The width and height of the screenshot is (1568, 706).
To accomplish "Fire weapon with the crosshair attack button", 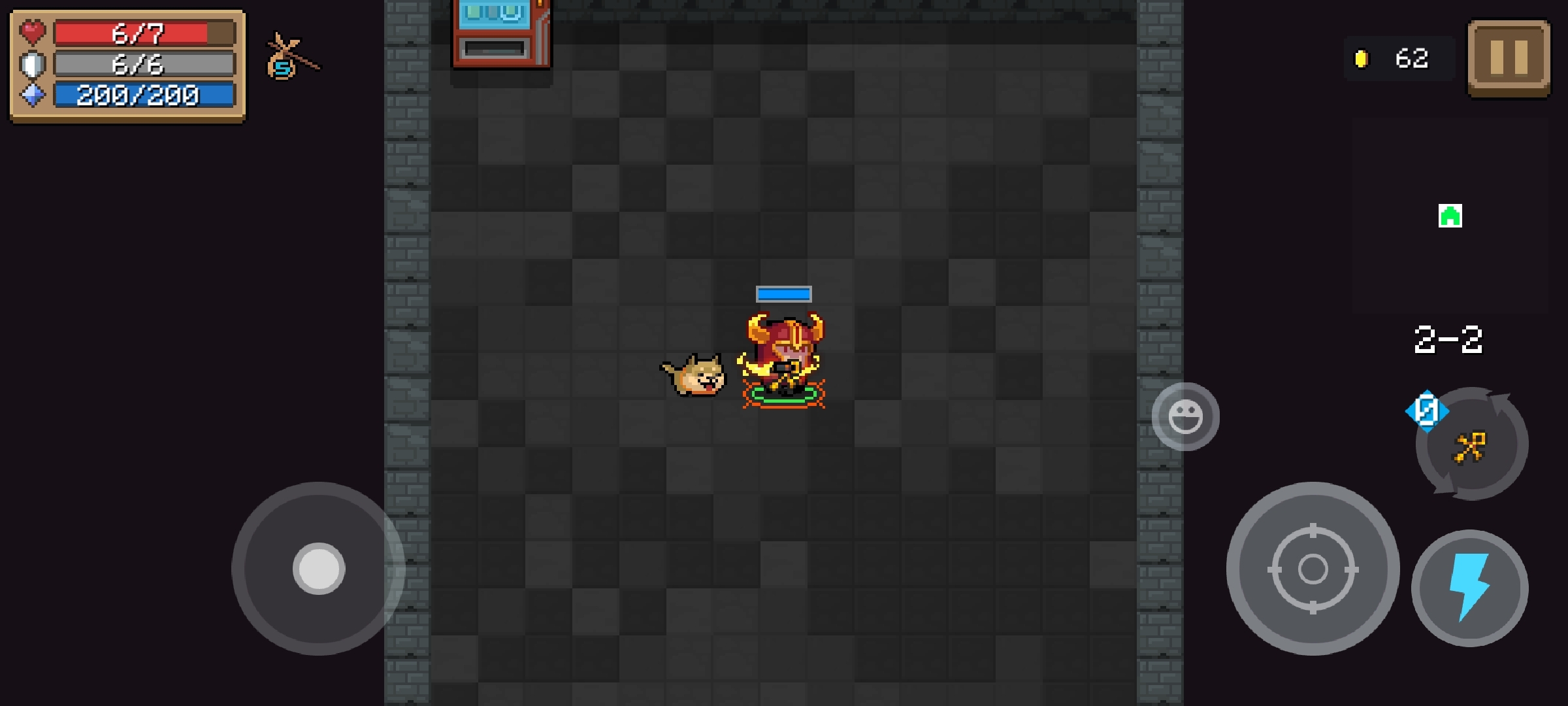I will pos(1313,569).
